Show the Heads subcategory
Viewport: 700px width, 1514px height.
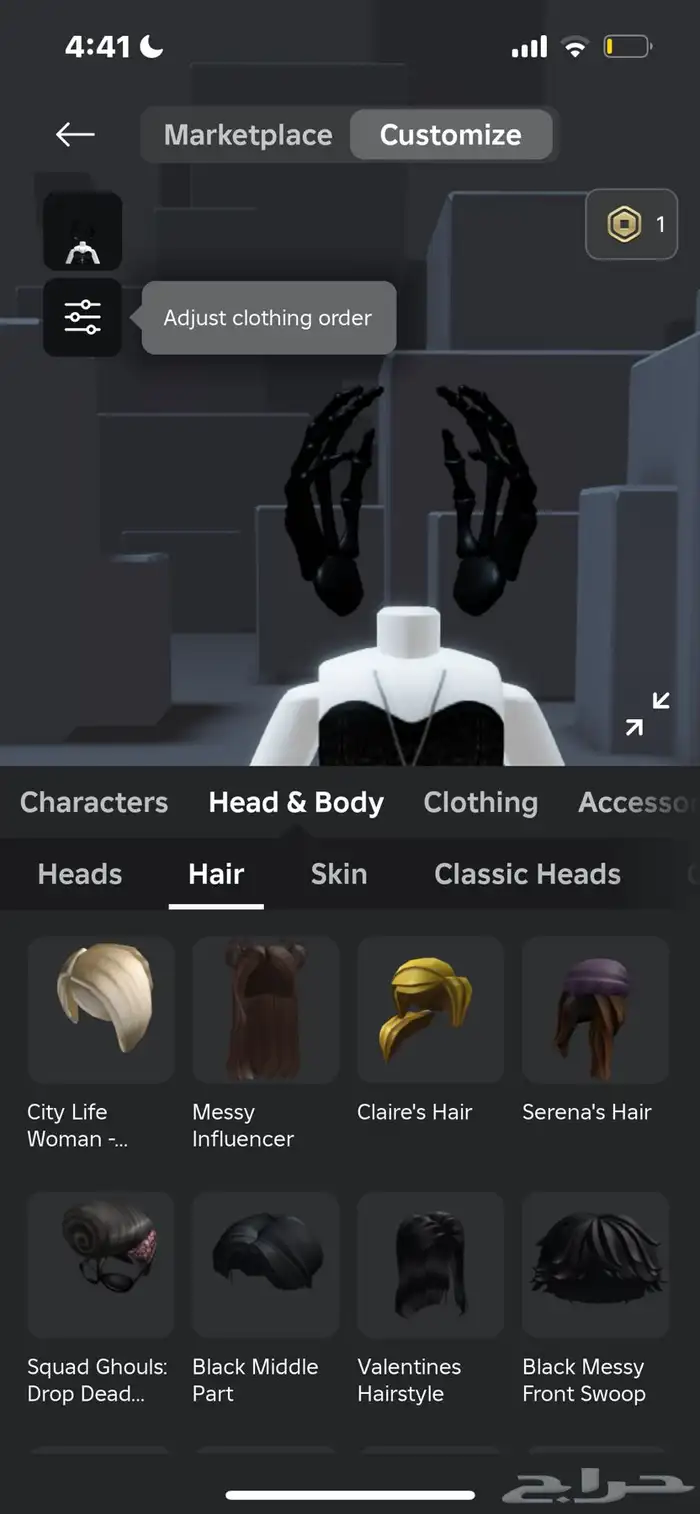80,874
